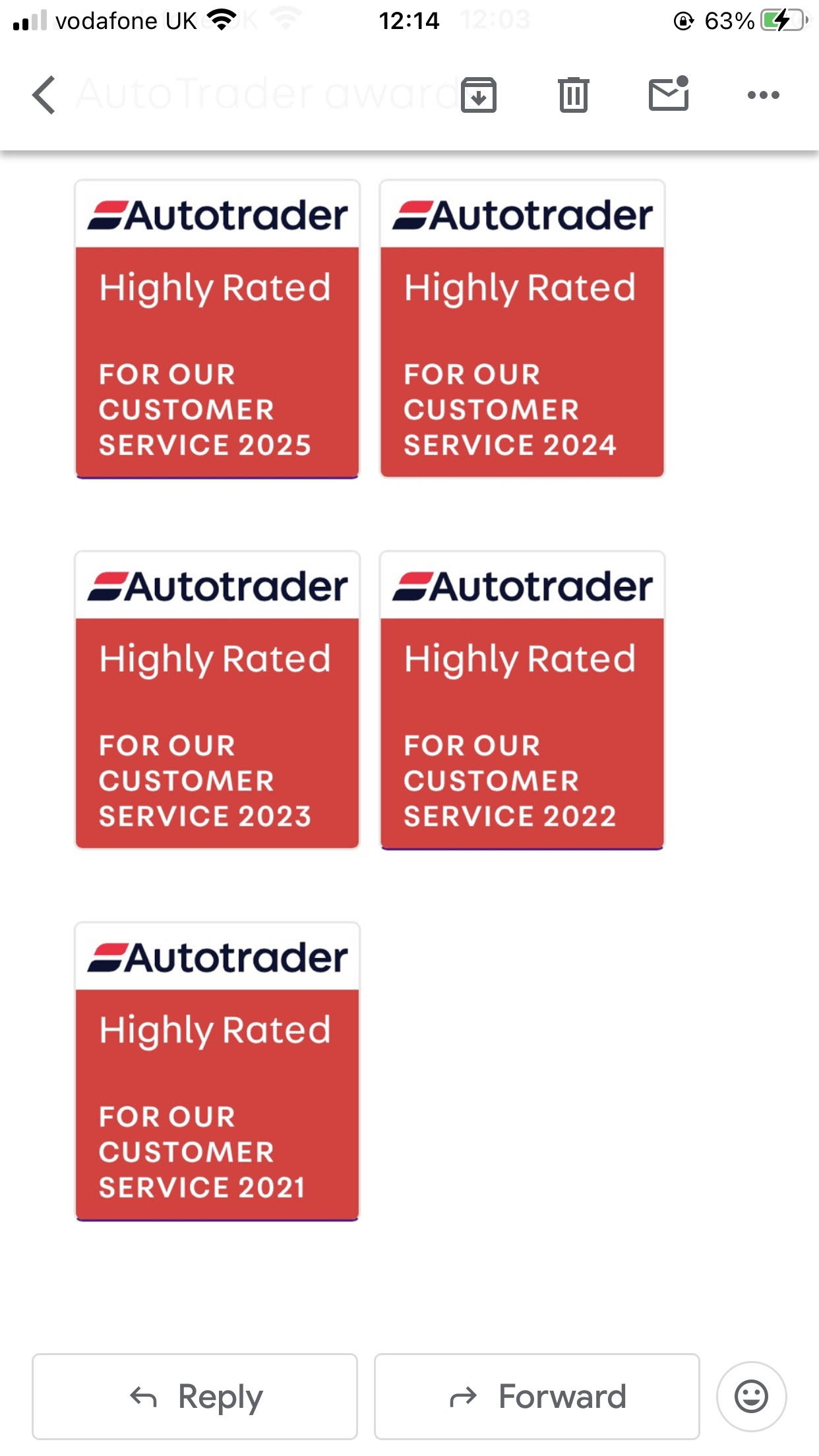Open the Customer Service 2025 badge image
Screen dimensions: 819x1456
(x=218, y=329)
